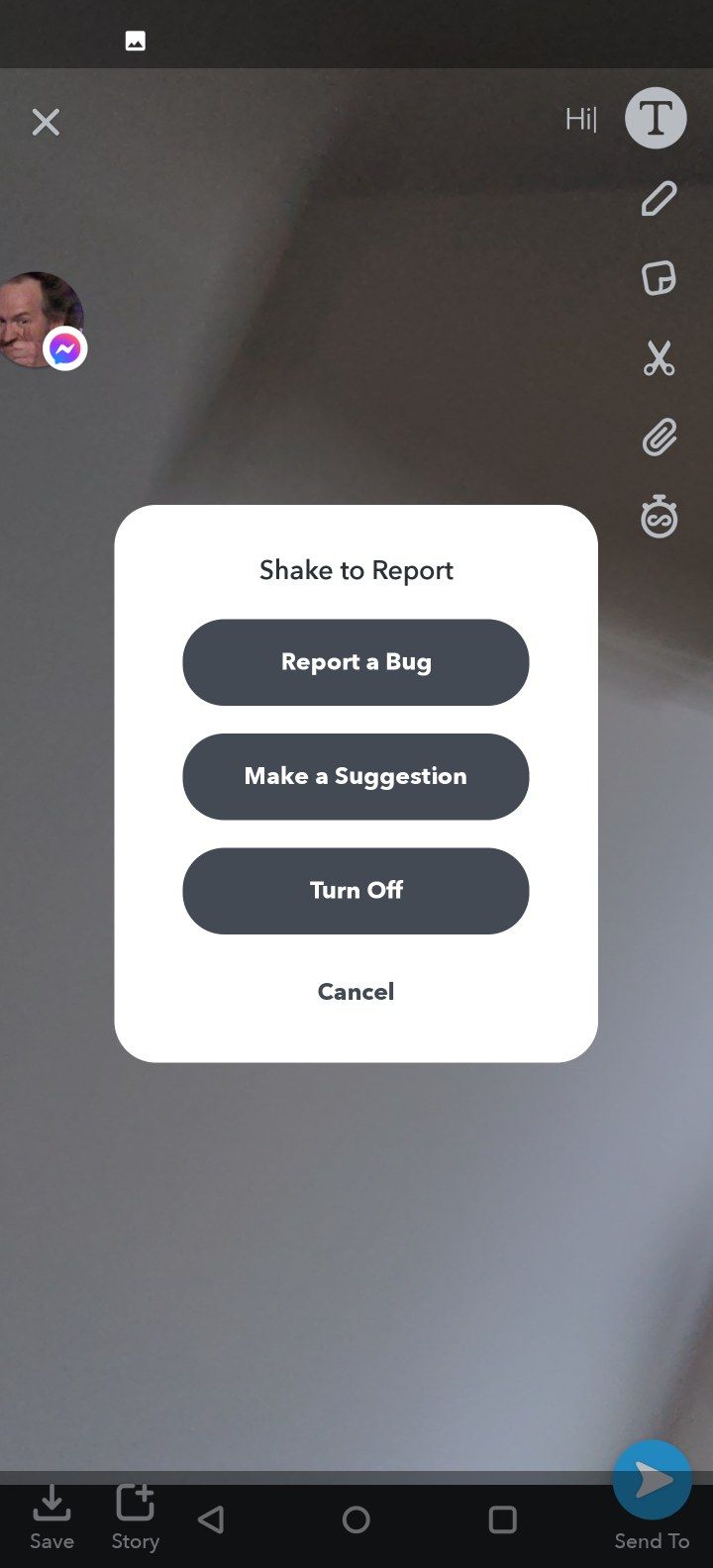Tap the Messenger chat head bubble
713x1568 pixels.
(42, 321)
